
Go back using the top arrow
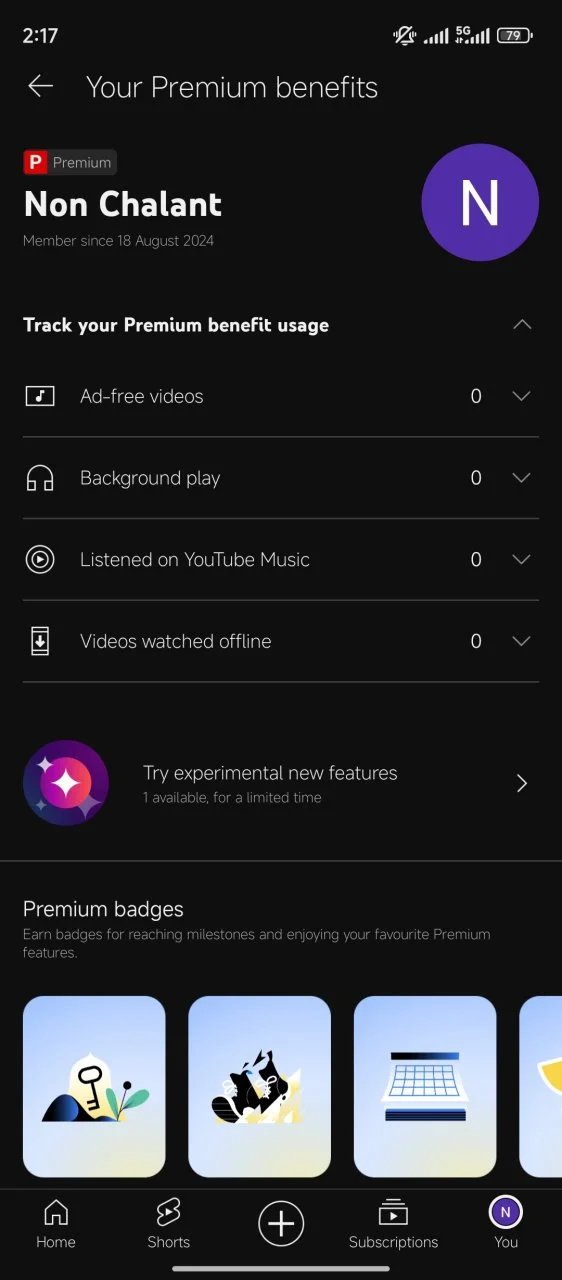point(40,86)
